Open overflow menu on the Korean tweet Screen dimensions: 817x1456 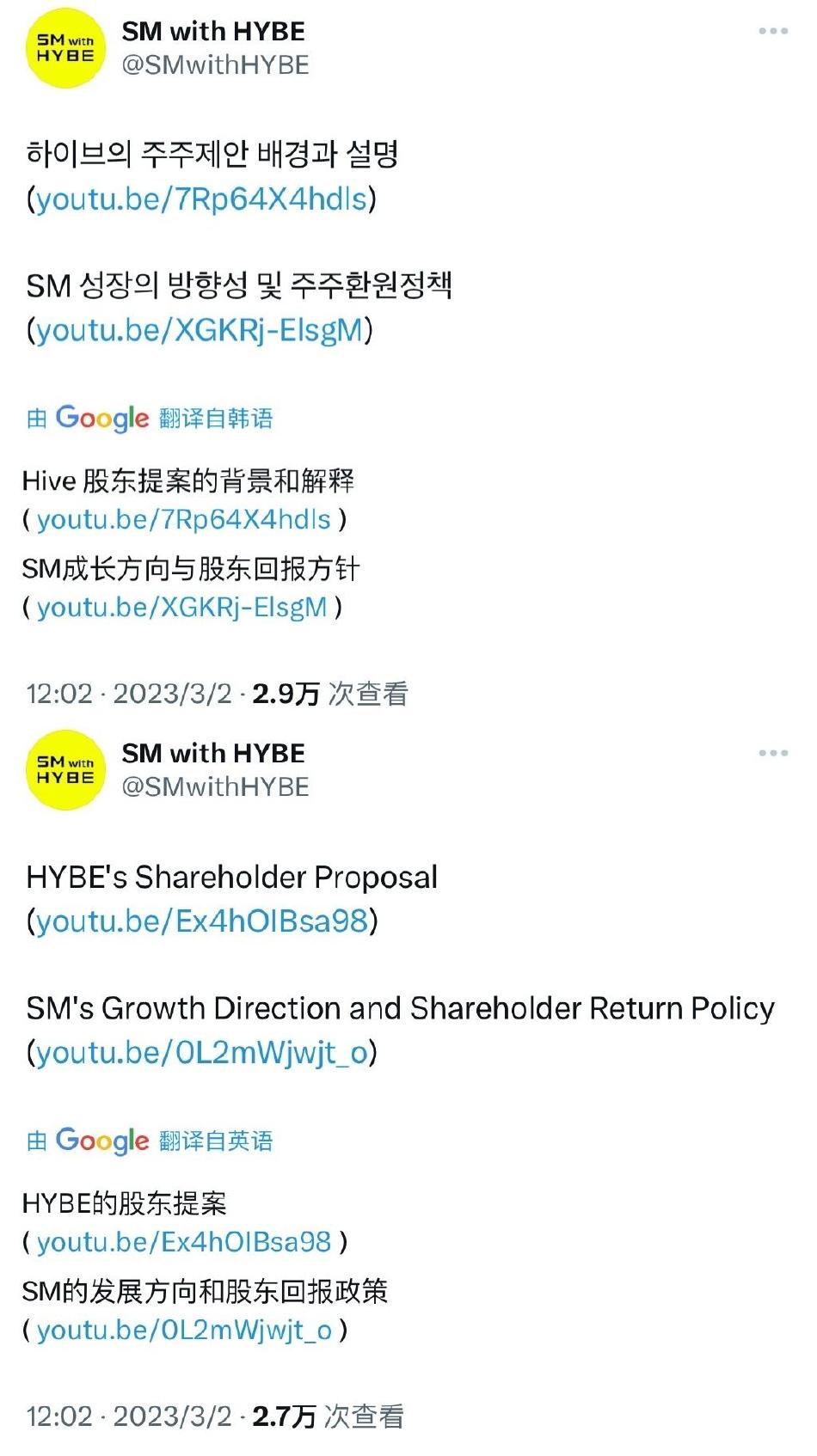772,32
